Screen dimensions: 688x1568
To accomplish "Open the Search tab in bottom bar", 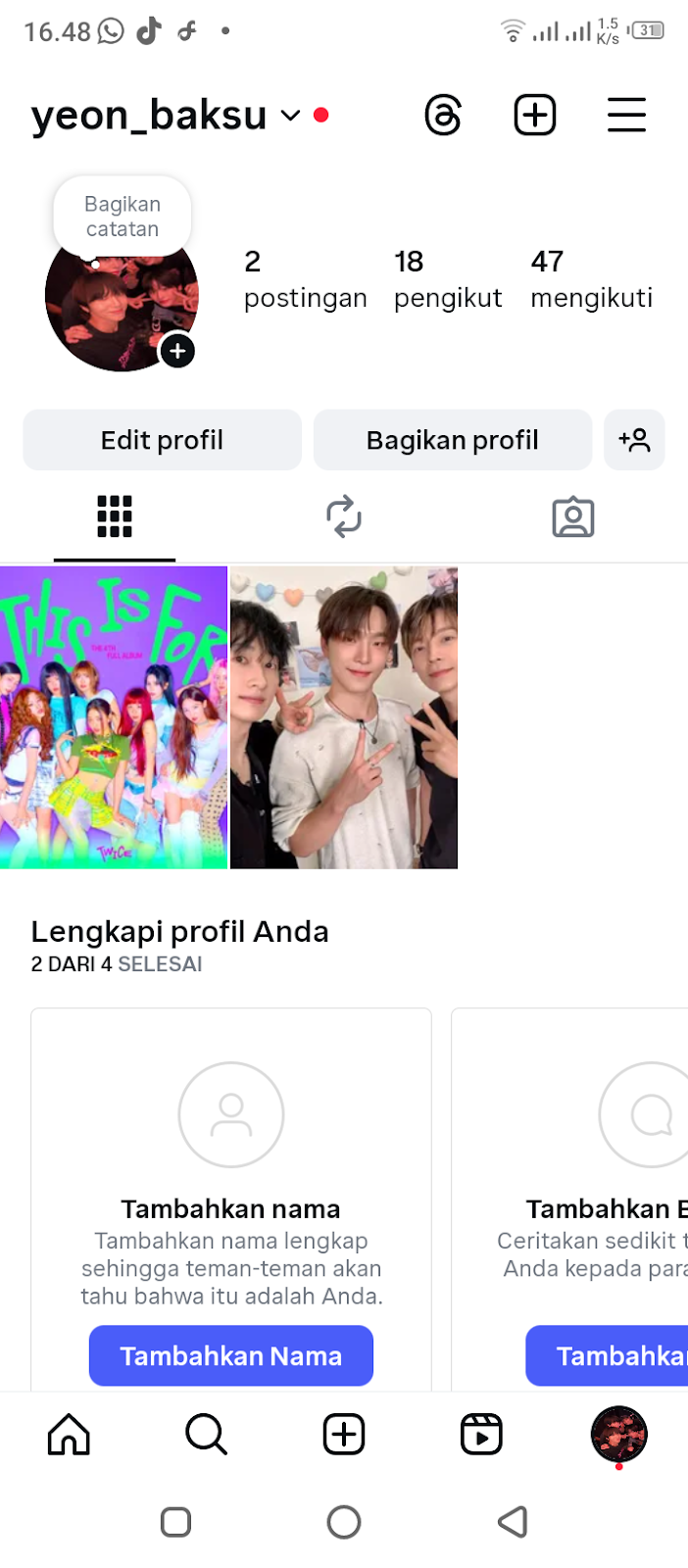I will tap(206, 1435).
